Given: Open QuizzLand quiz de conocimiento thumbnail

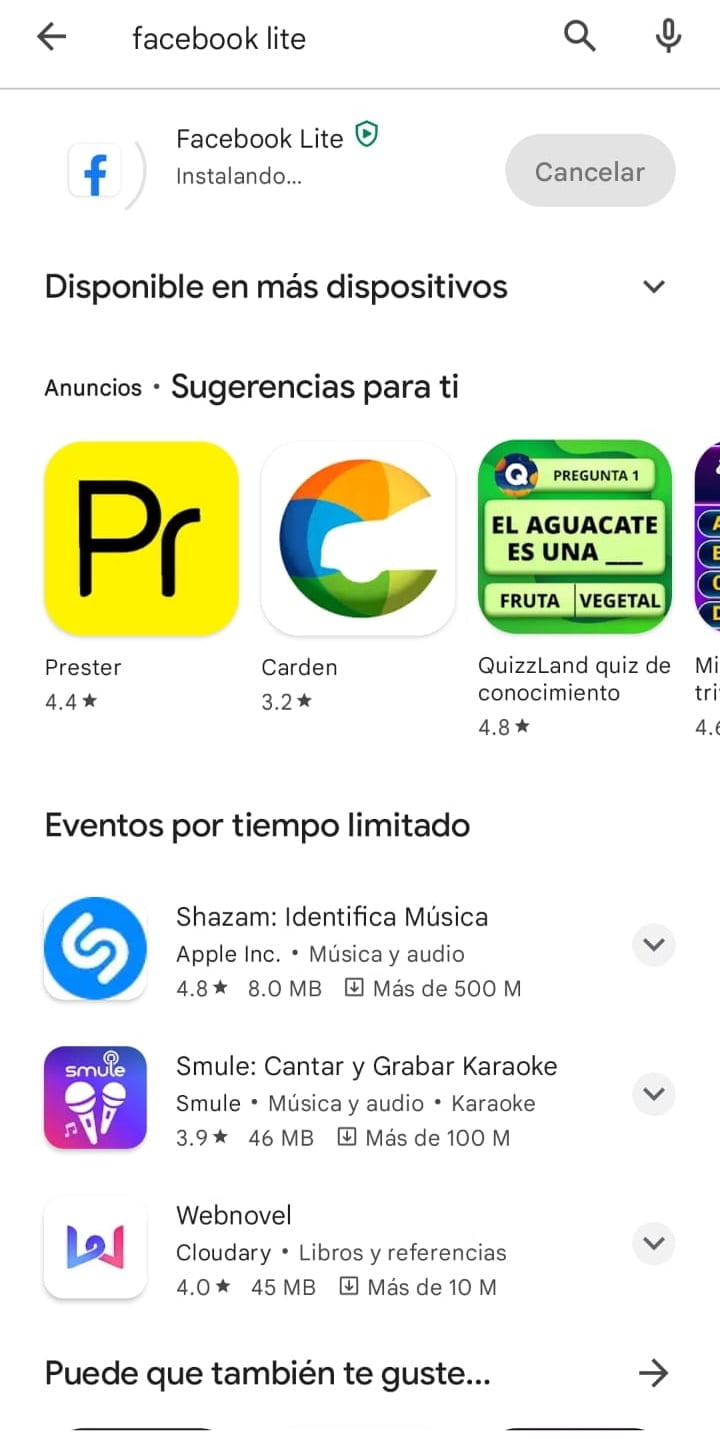Looking at the screenshot, I should coord(574,538).
